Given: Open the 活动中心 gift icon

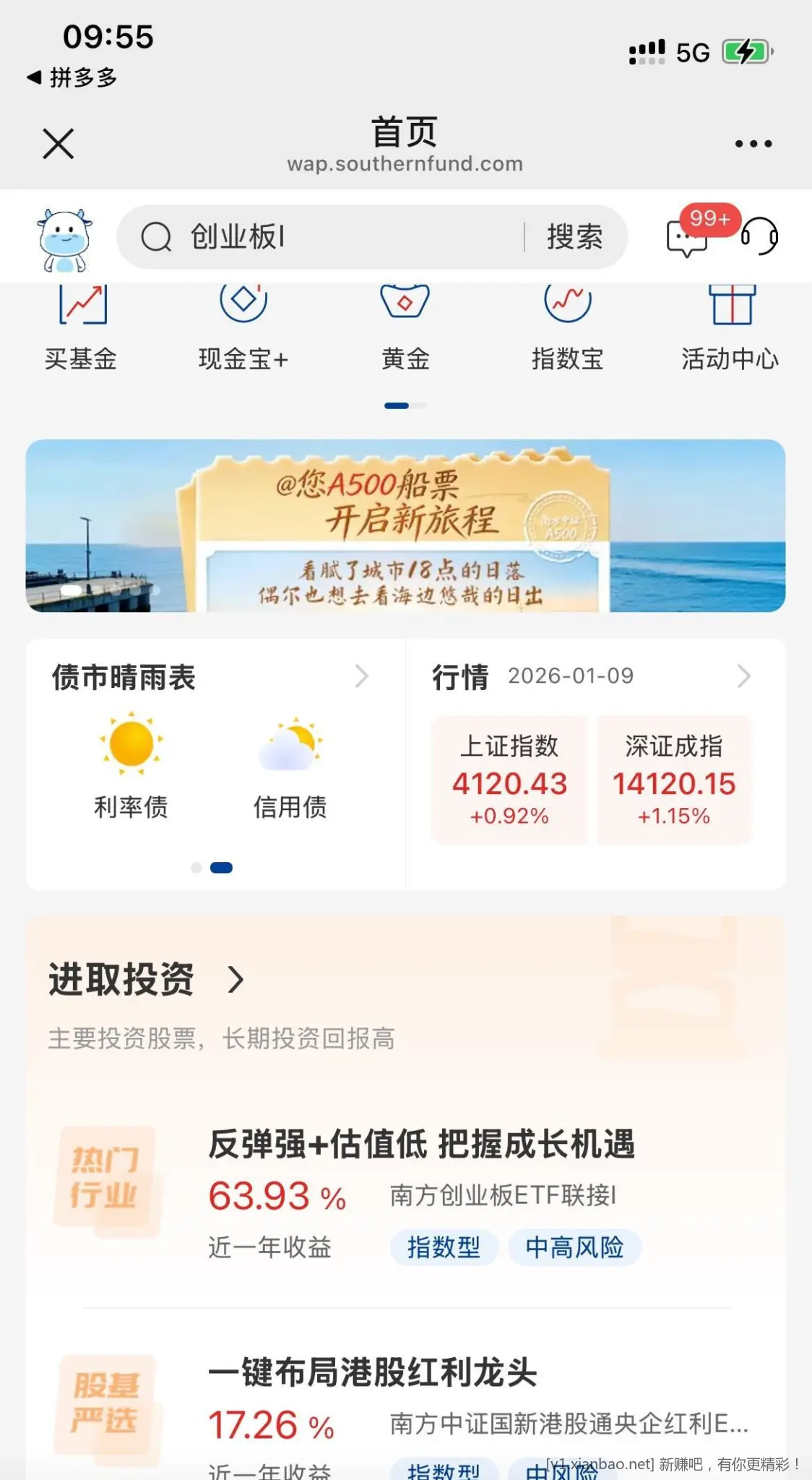Looking at the screenshot, I should tap(730, 325).
